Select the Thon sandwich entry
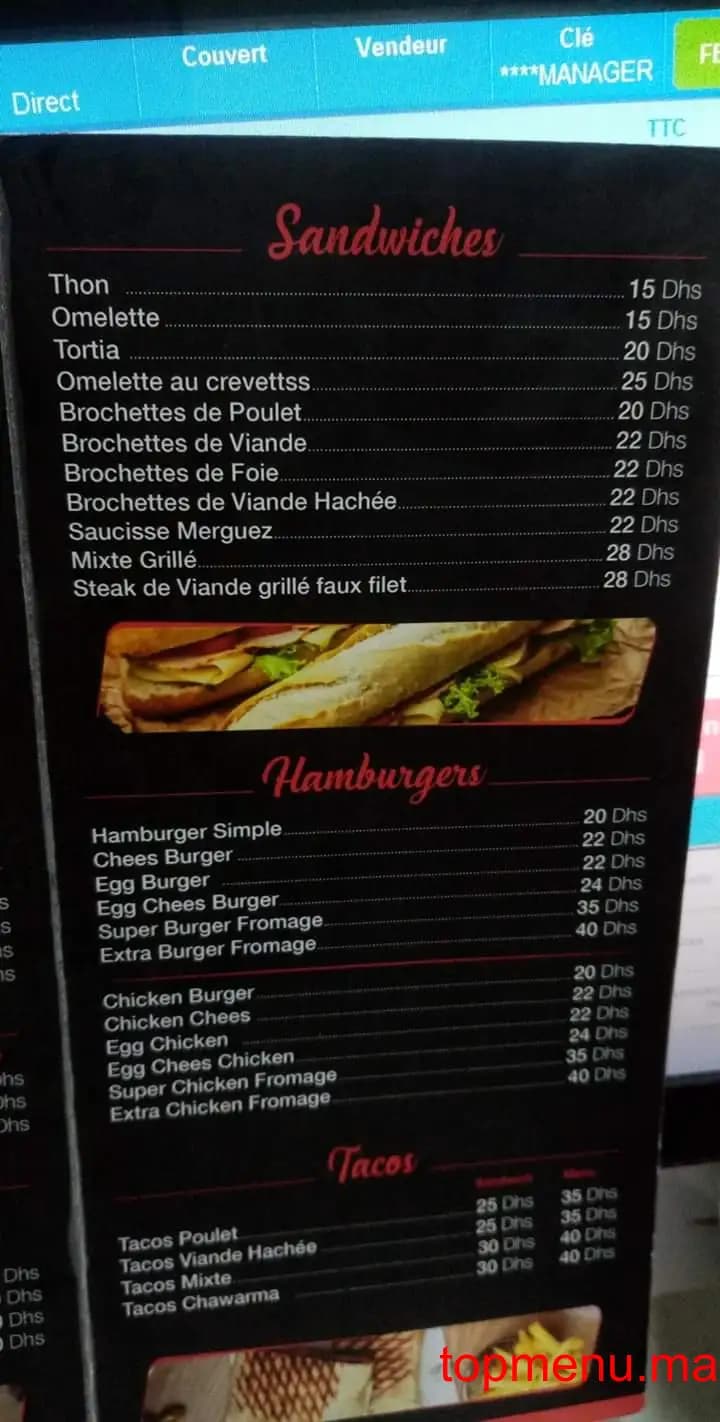The image size is (720, 1422). 80,284
